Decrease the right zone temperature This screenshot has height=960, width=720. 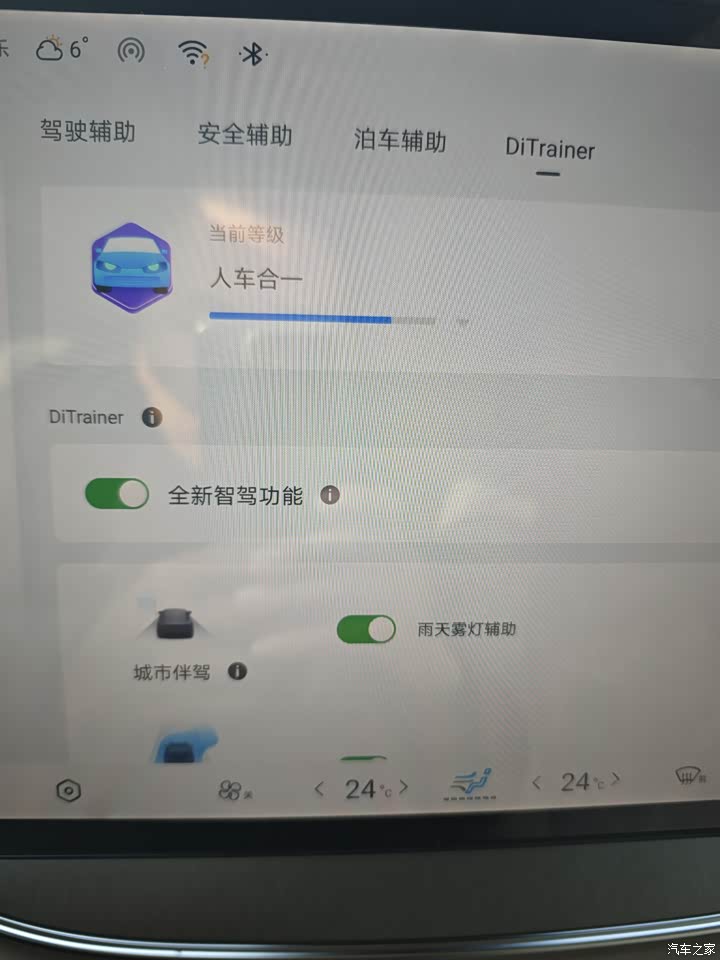coord(537,782)
